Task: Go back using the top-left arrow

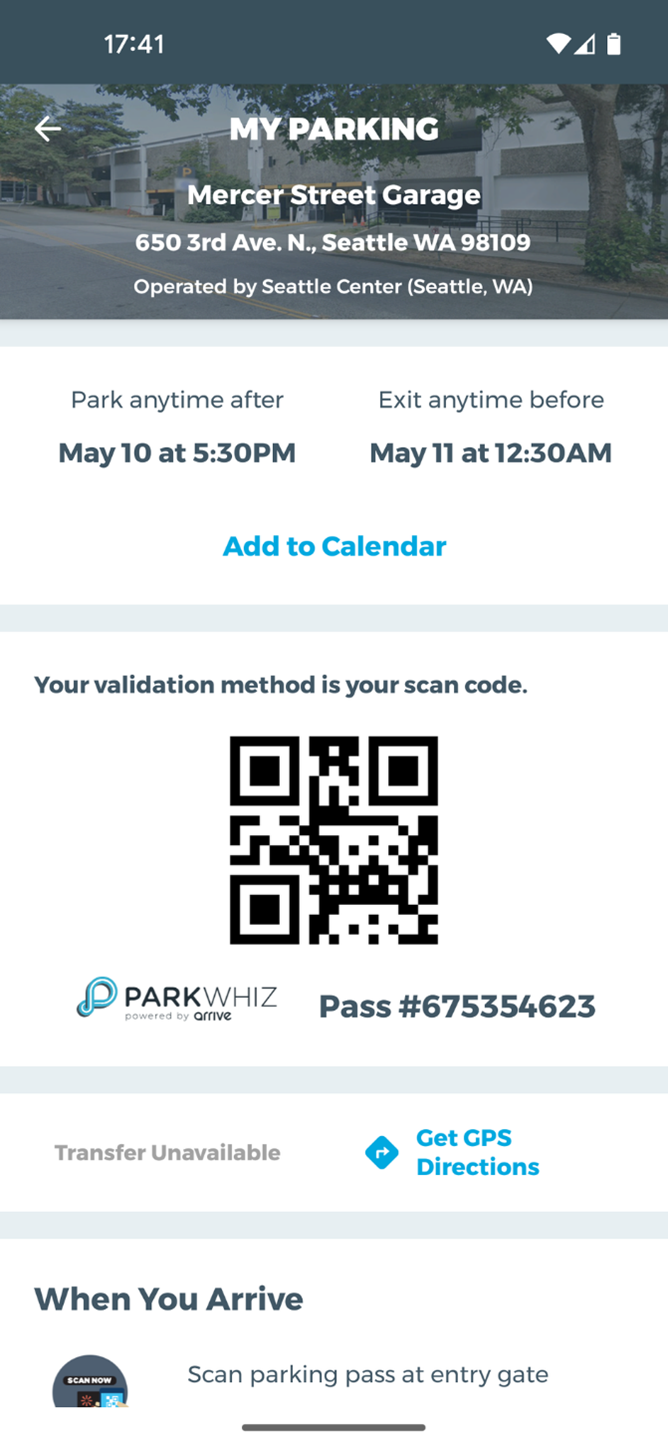Action: (47, 129)
